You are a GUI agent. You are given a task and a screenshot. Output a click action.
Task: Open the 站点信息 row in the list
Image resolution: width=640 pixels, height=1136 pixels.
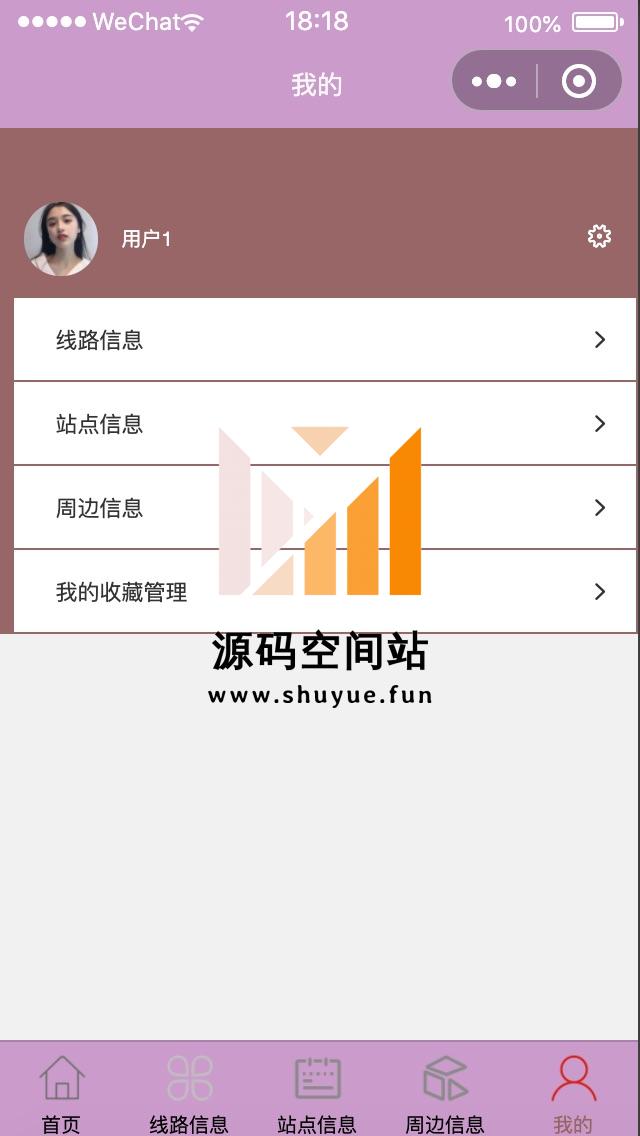click(324, 424)
